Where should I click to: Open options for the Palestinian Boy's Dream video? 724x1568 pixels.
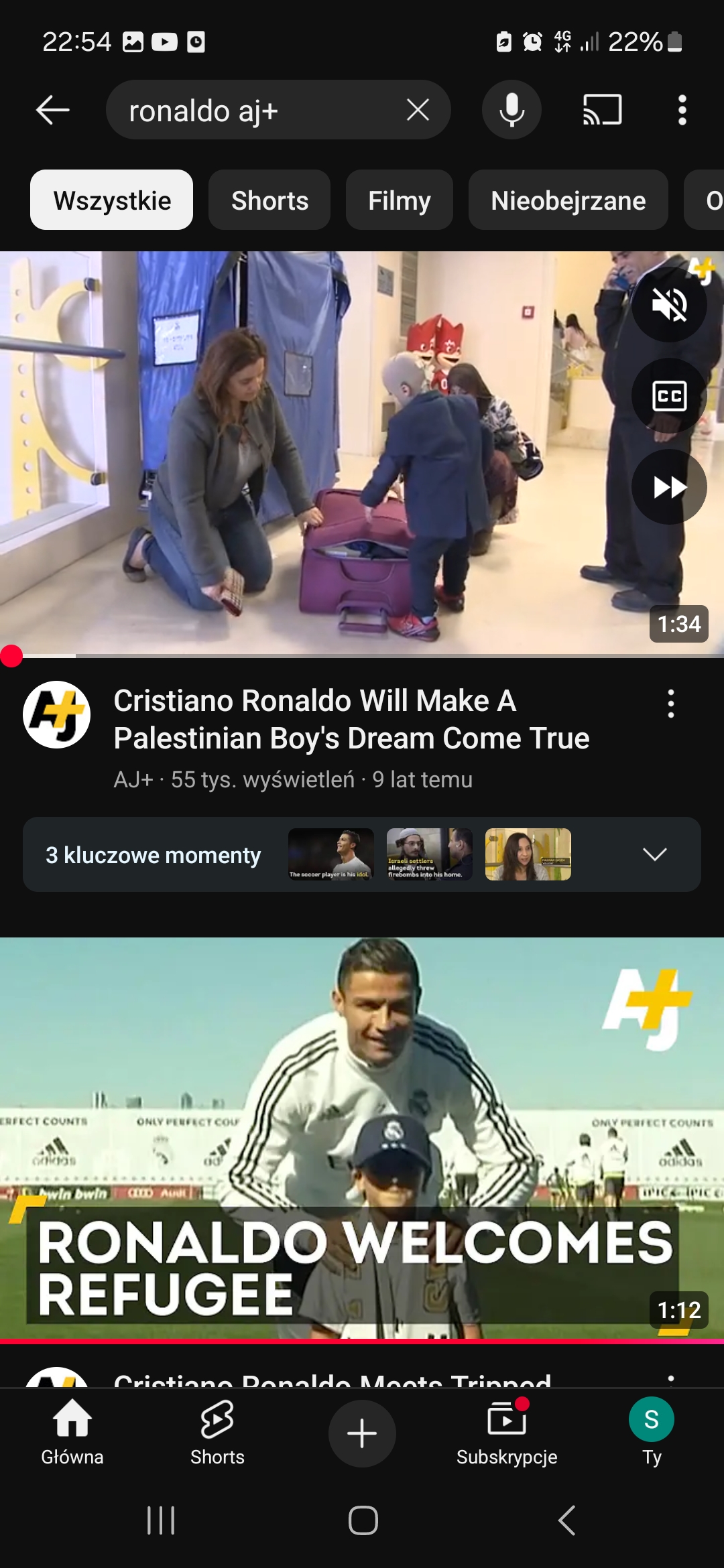click(671, 704)
